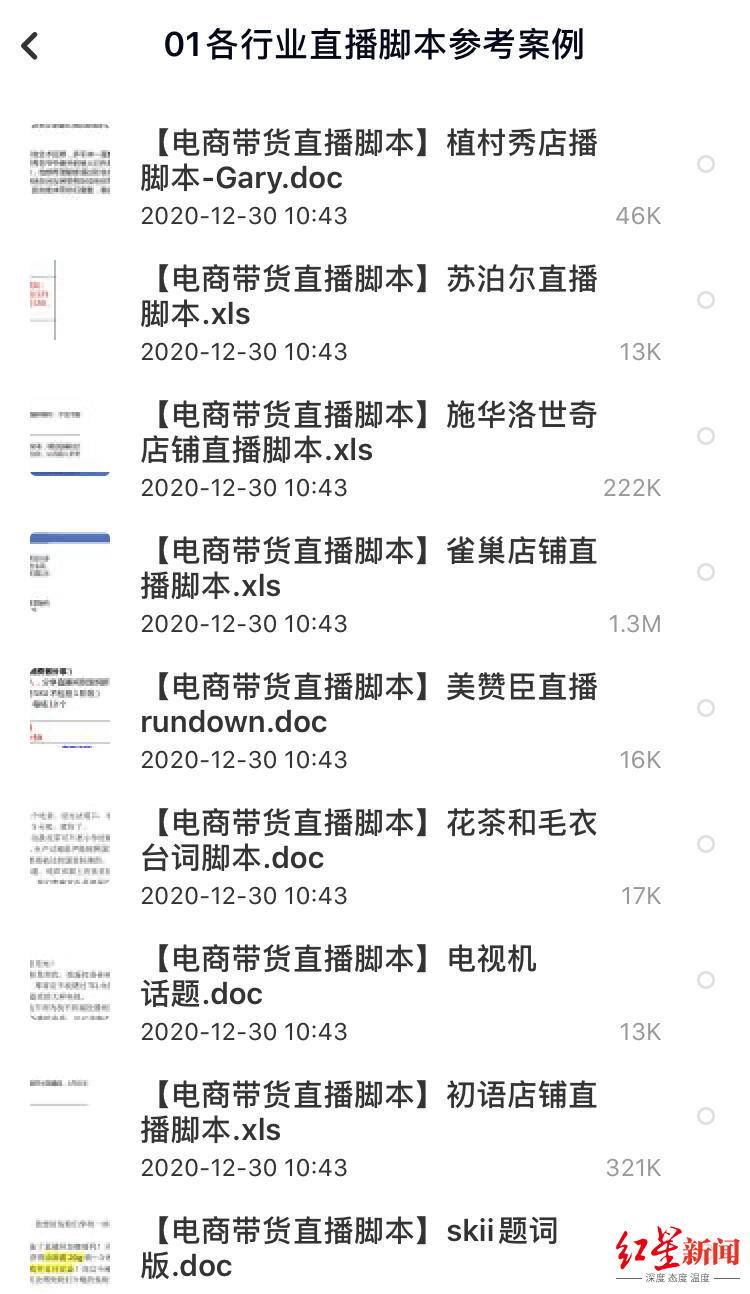This screenshot has width=750, height=1294.
Task: Select the 苏泊尔直播脚本.xls radio circle
Action: click(x=706, y=300)
